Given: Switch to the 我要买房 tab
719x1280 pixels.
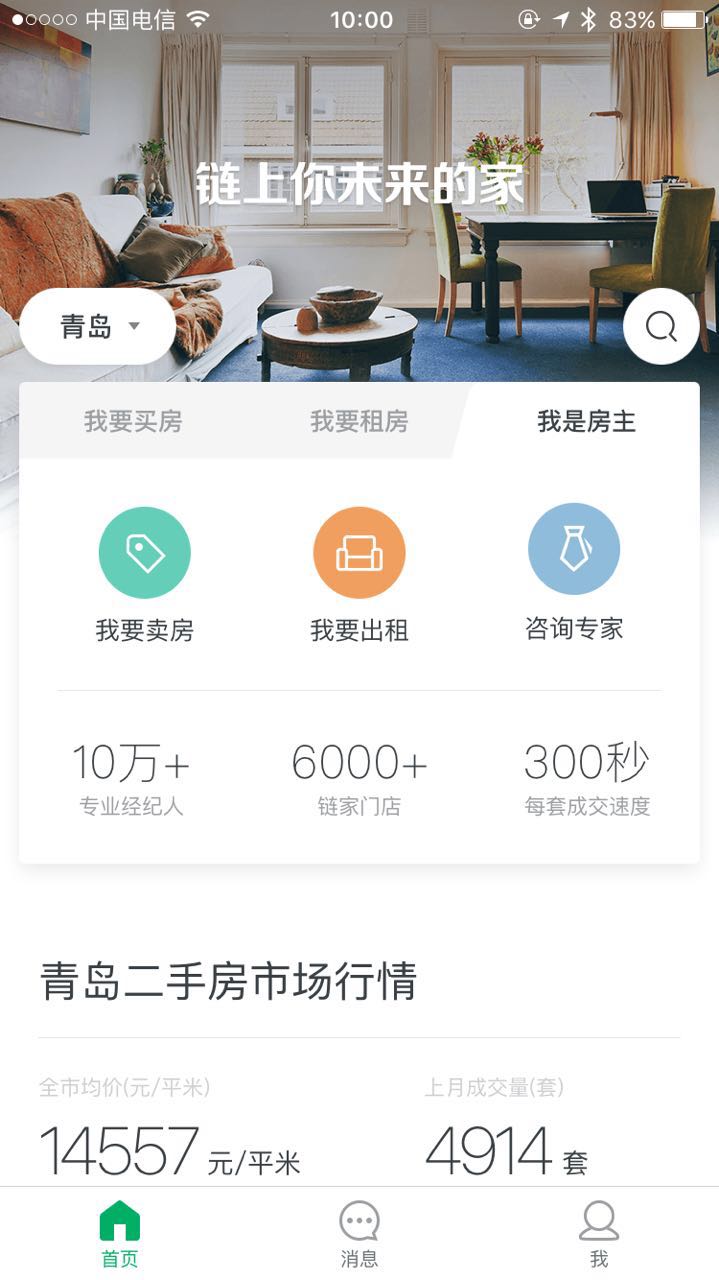Looking at the screenshot, I should coord(133,421).
